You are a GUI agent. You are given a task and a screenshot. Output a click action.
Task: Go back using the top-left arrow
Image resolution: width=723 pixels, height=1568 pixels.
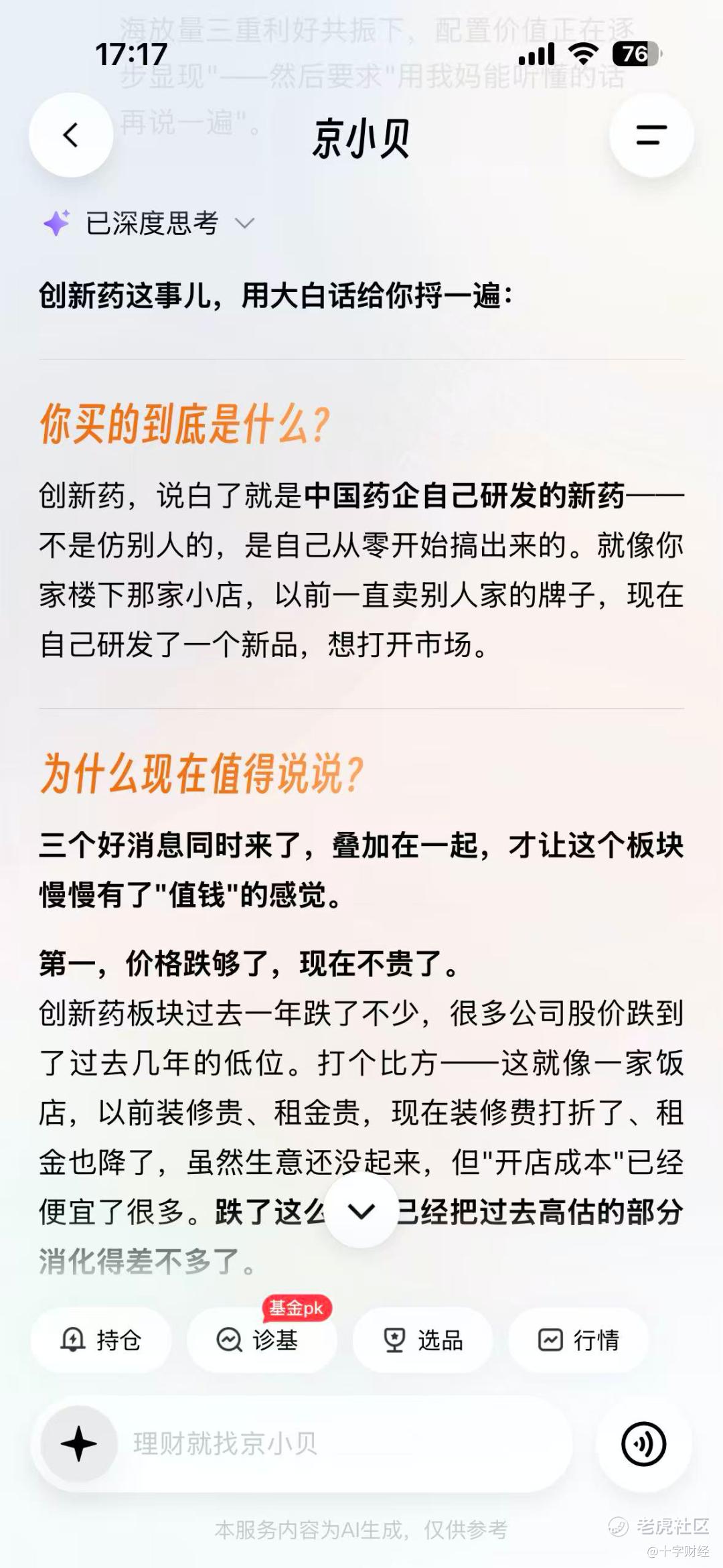71,135
